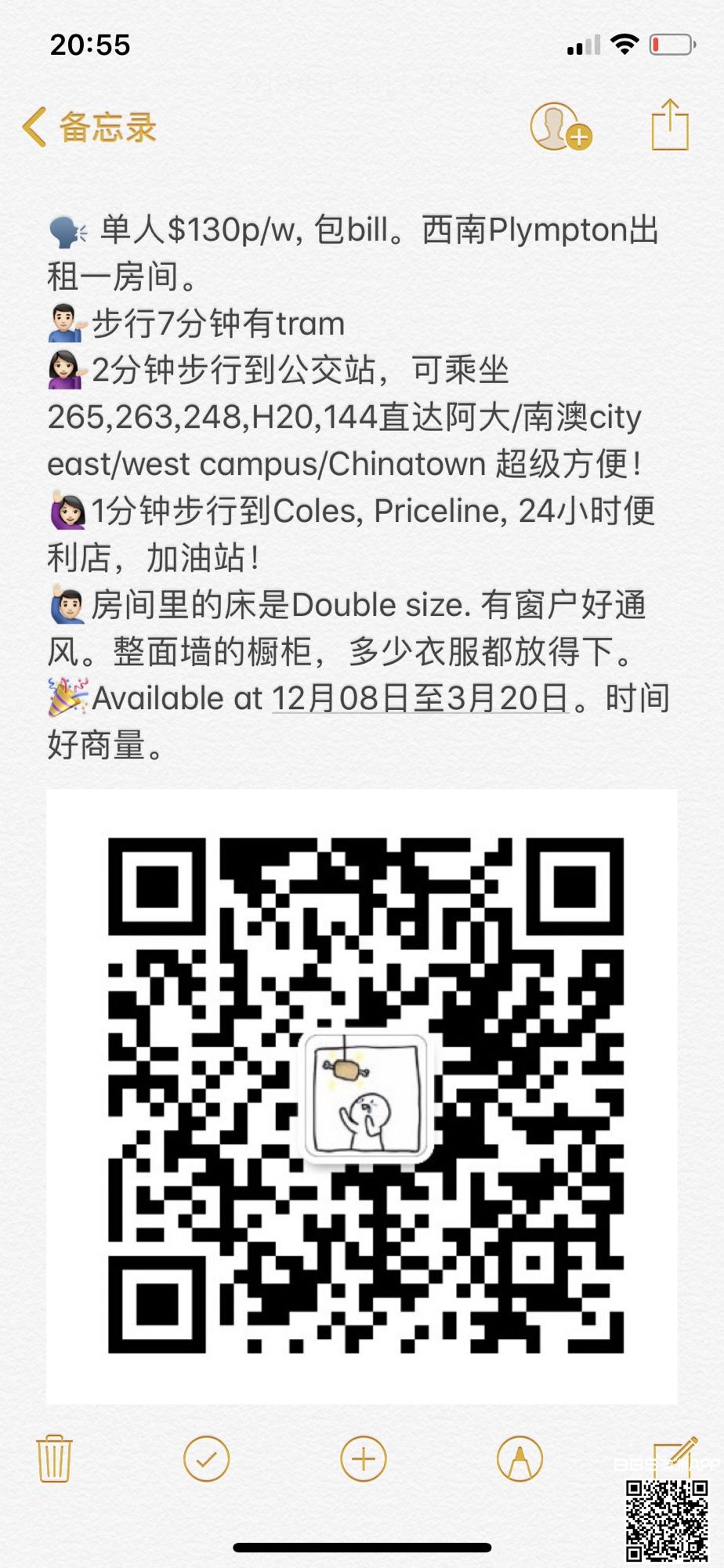
Task: Open the add attachment plus button
Action: pyautogui.click(x=364, y=1459)
